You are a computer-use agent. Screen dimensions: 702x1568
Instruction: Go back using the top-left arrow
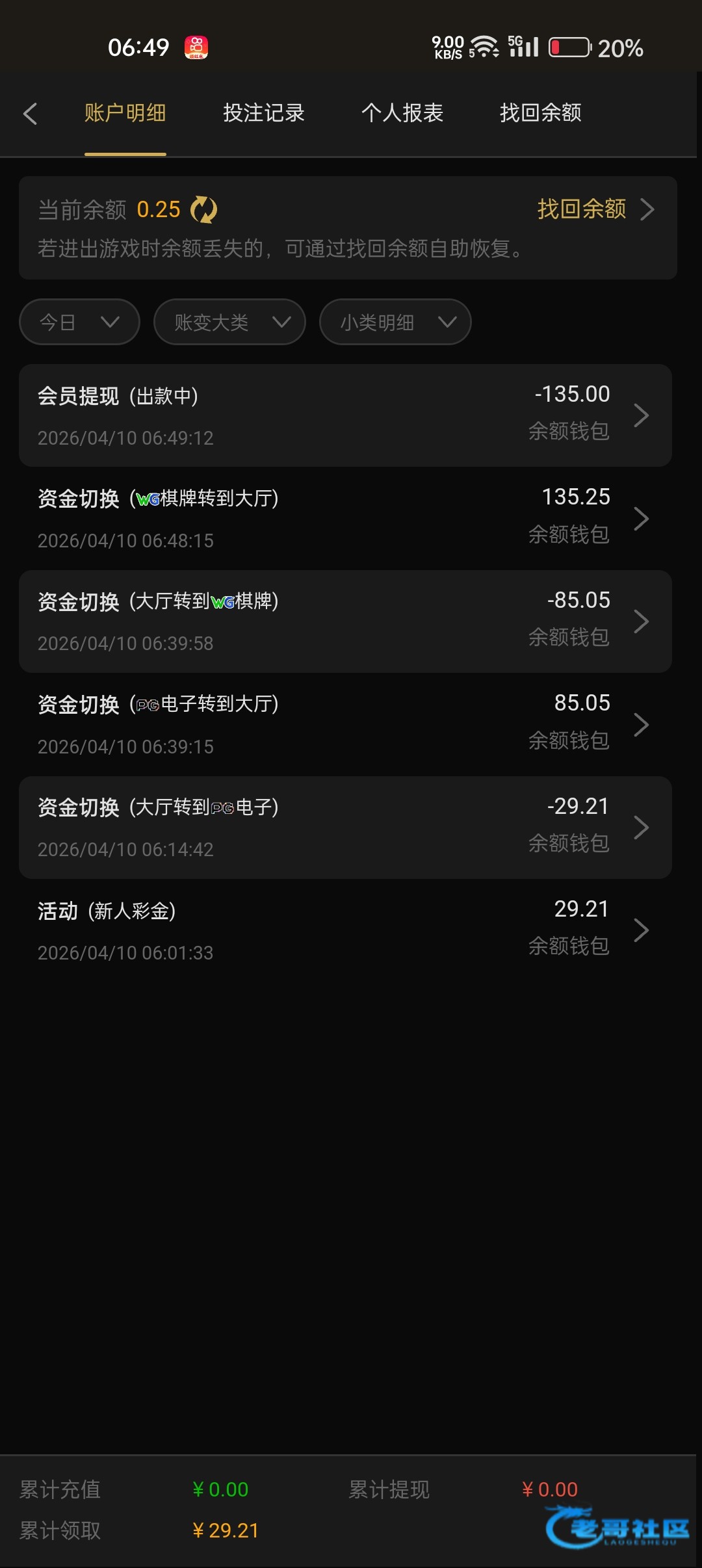(31, 114)
